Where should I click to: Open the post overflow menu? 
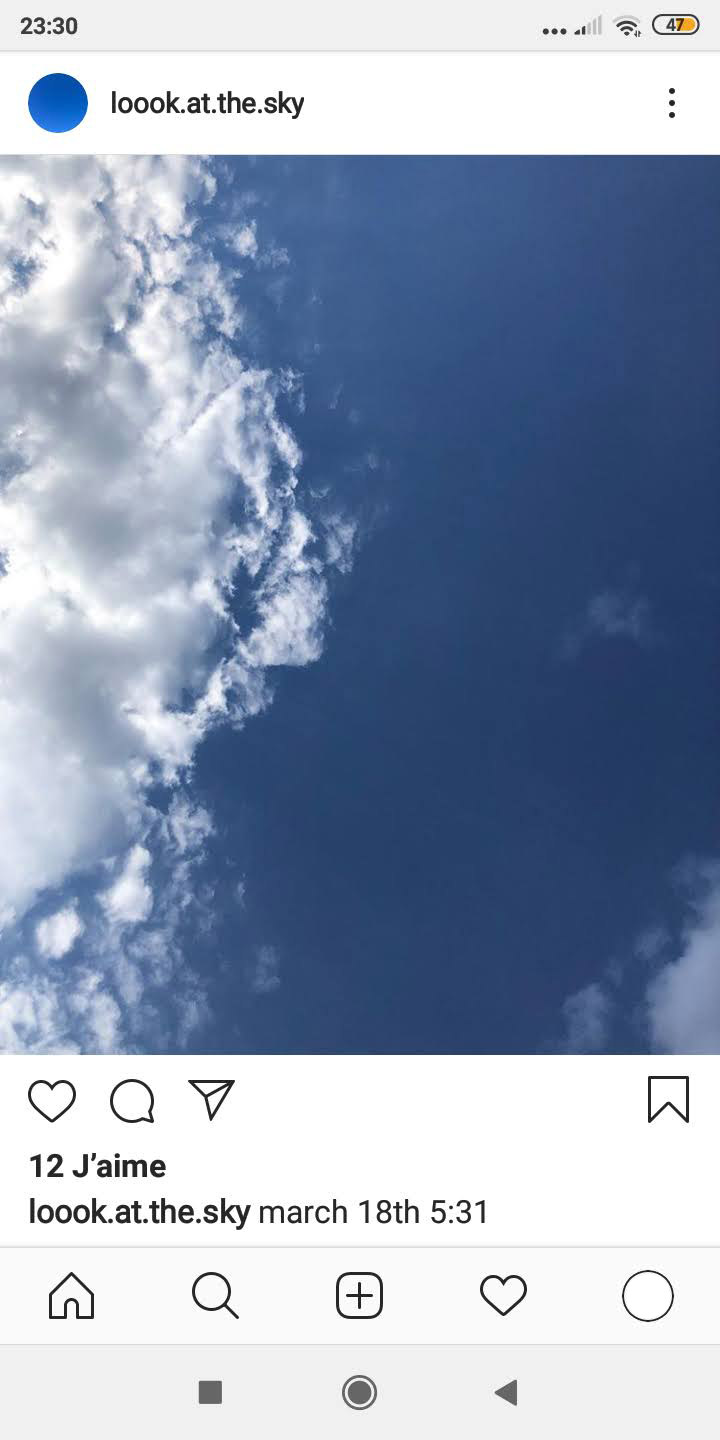pos(671,103)
